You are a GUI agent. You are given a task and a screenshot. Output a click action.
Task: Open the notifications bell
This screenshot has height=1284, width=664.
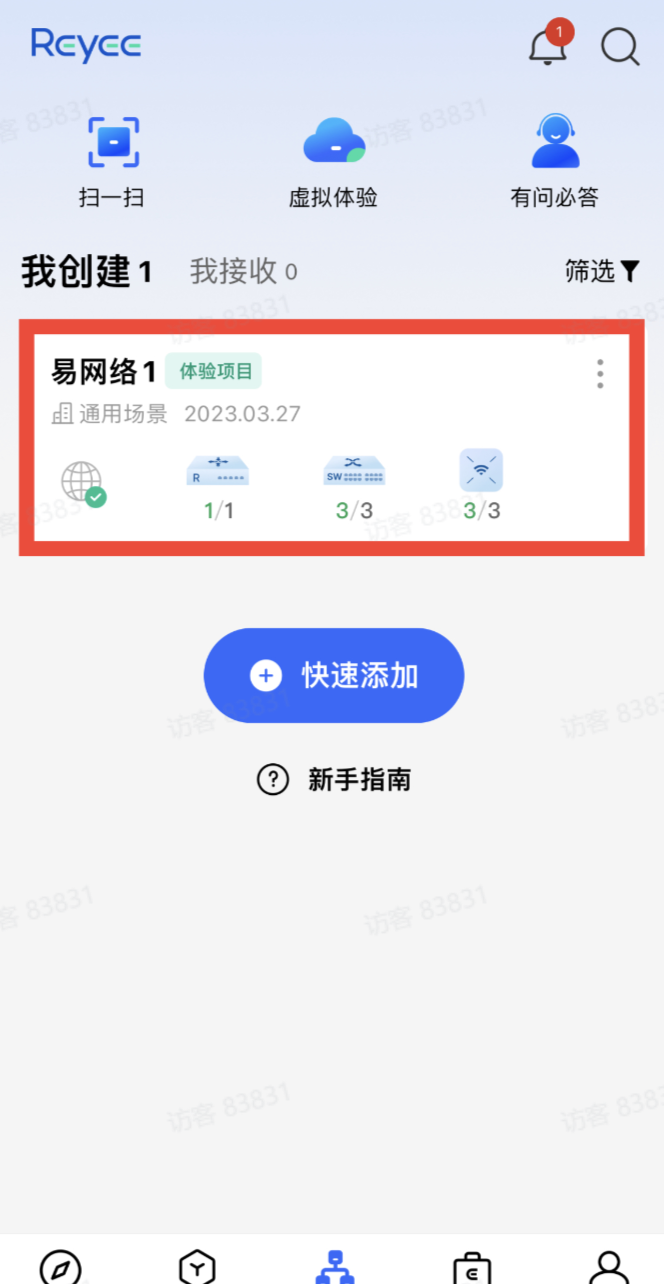pyautogui.click(x=547, y=46)
